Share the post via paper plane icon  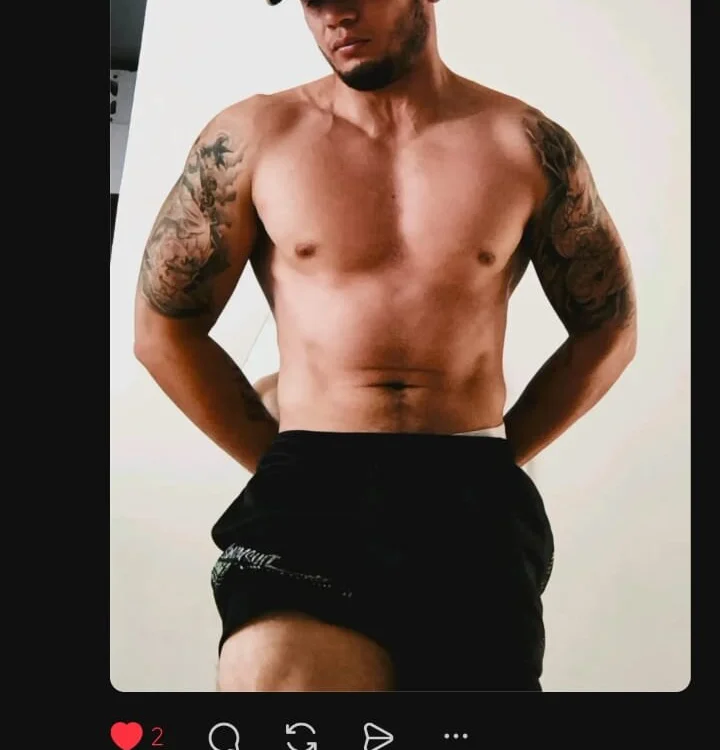coord(378,737)
